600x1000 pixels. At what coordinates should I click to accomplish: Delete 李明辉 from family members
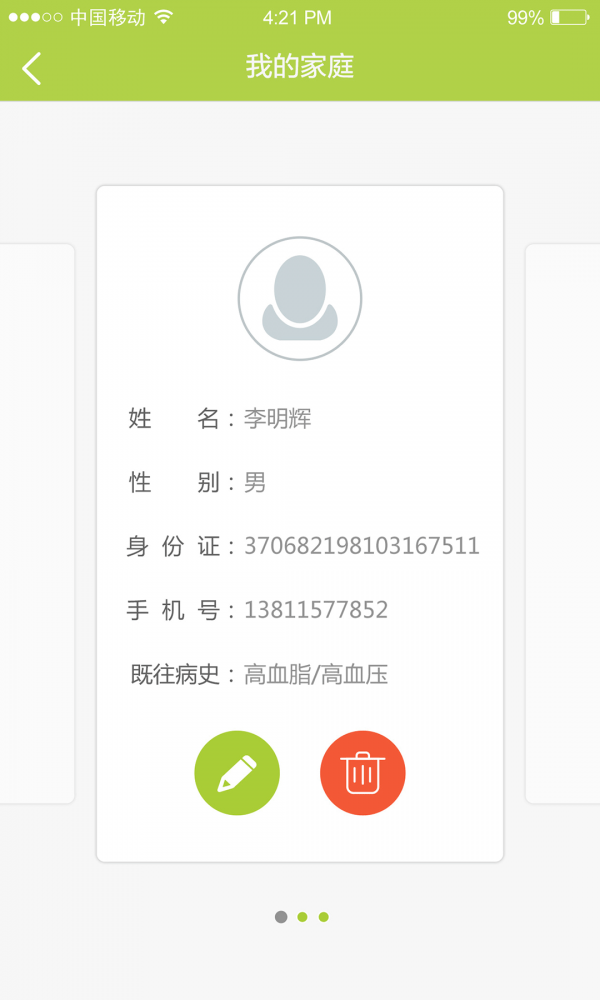(x=362, y=773)
